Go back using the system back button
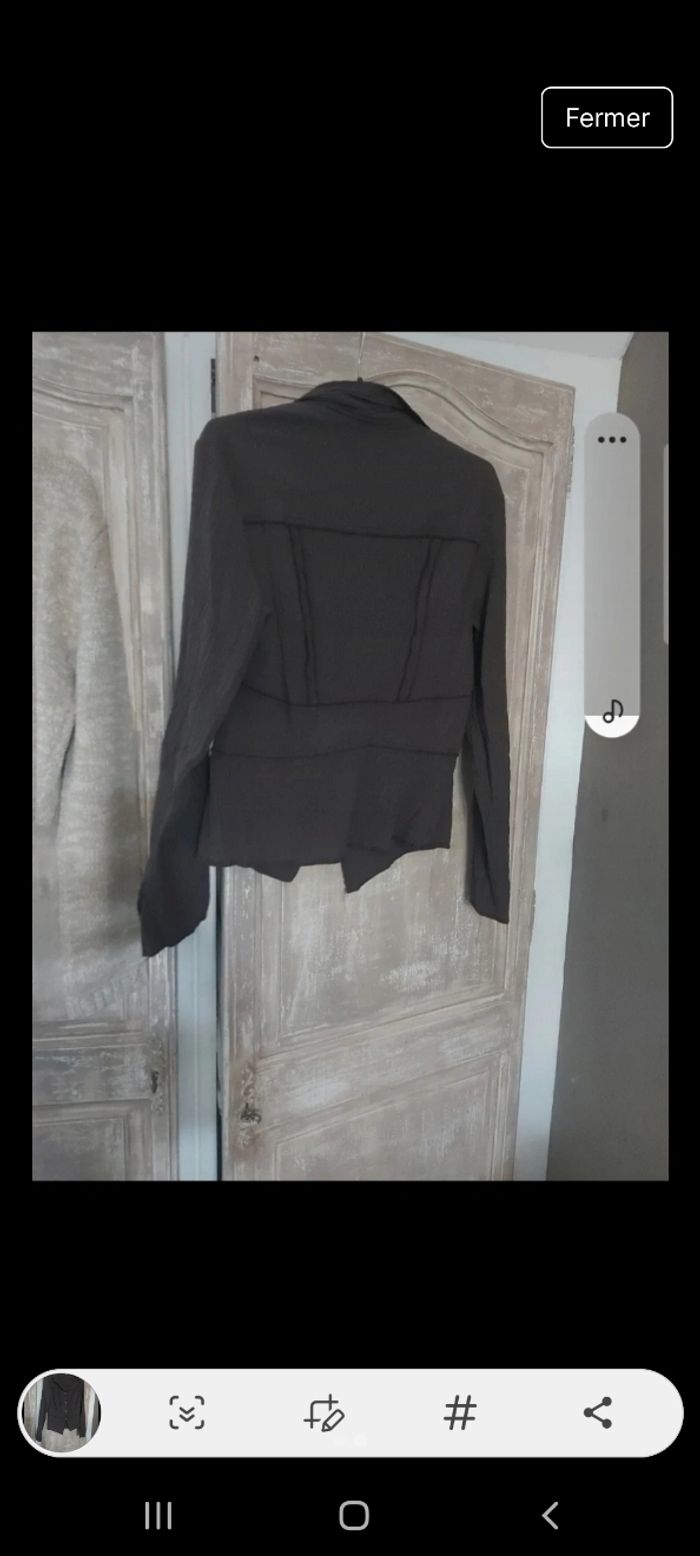 coord(550,1515)
